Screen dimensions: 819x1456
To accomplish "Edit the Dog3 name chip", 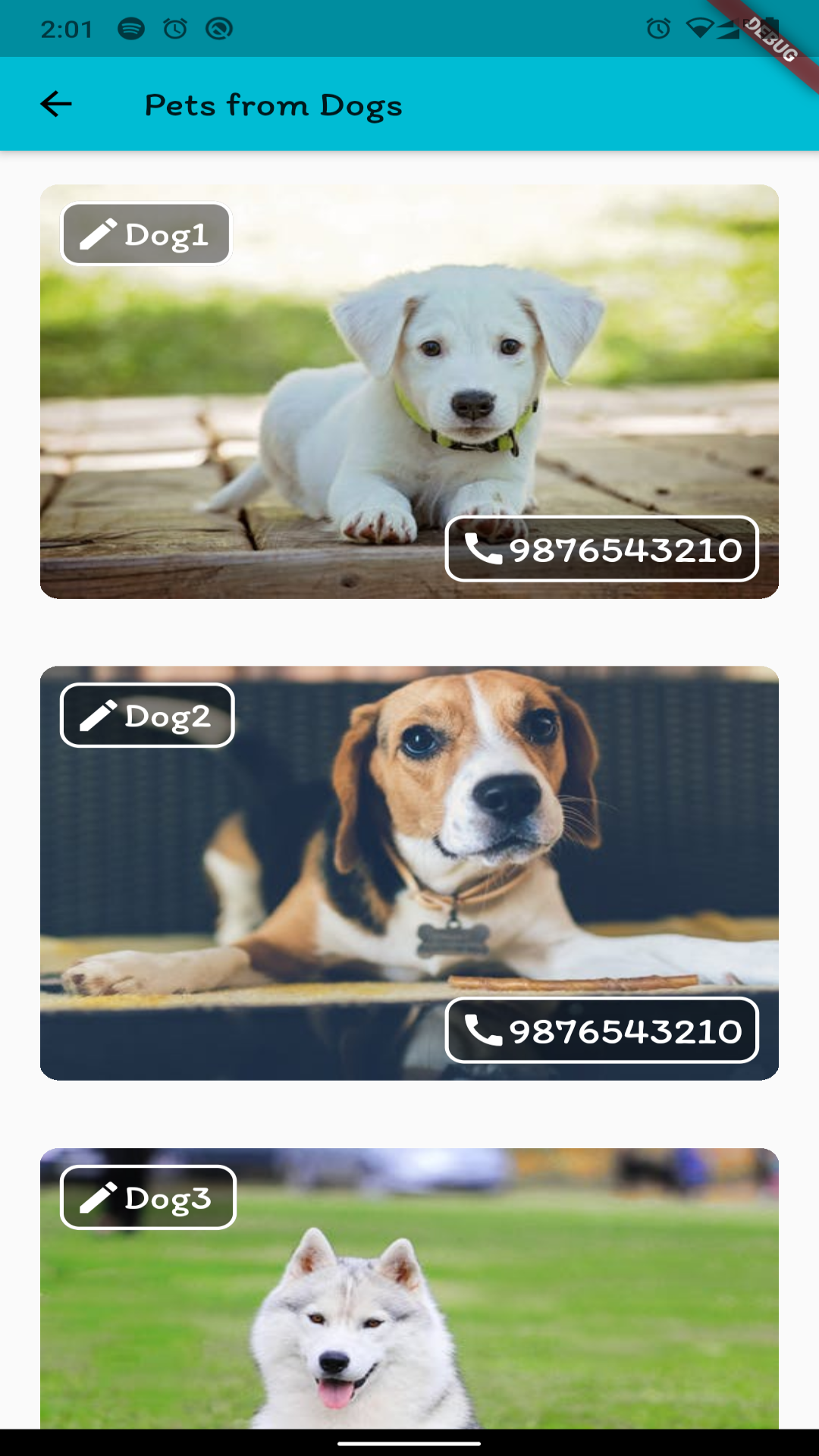I will 148,1198.
